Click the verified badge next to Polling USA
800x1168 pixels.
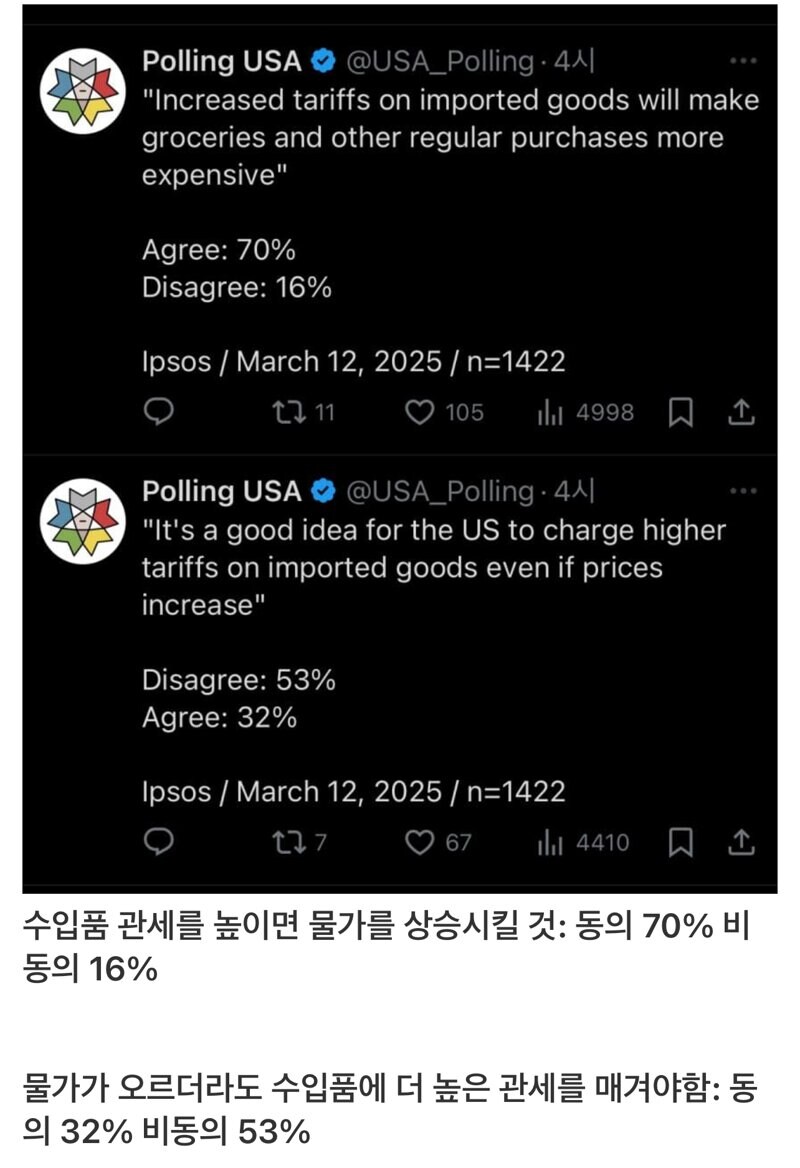tap(320, 61)
